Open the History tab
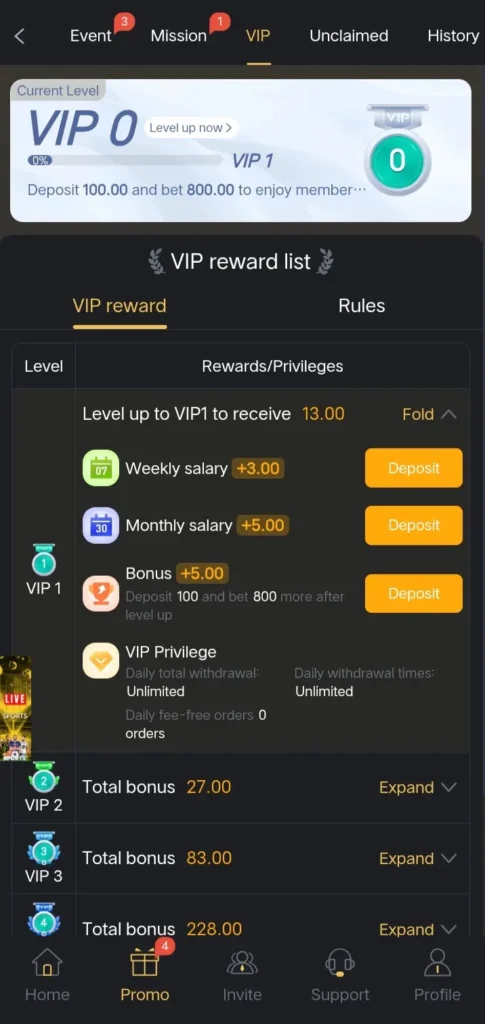The width and height of the screenshot is (485, 1024). (453, 36)
